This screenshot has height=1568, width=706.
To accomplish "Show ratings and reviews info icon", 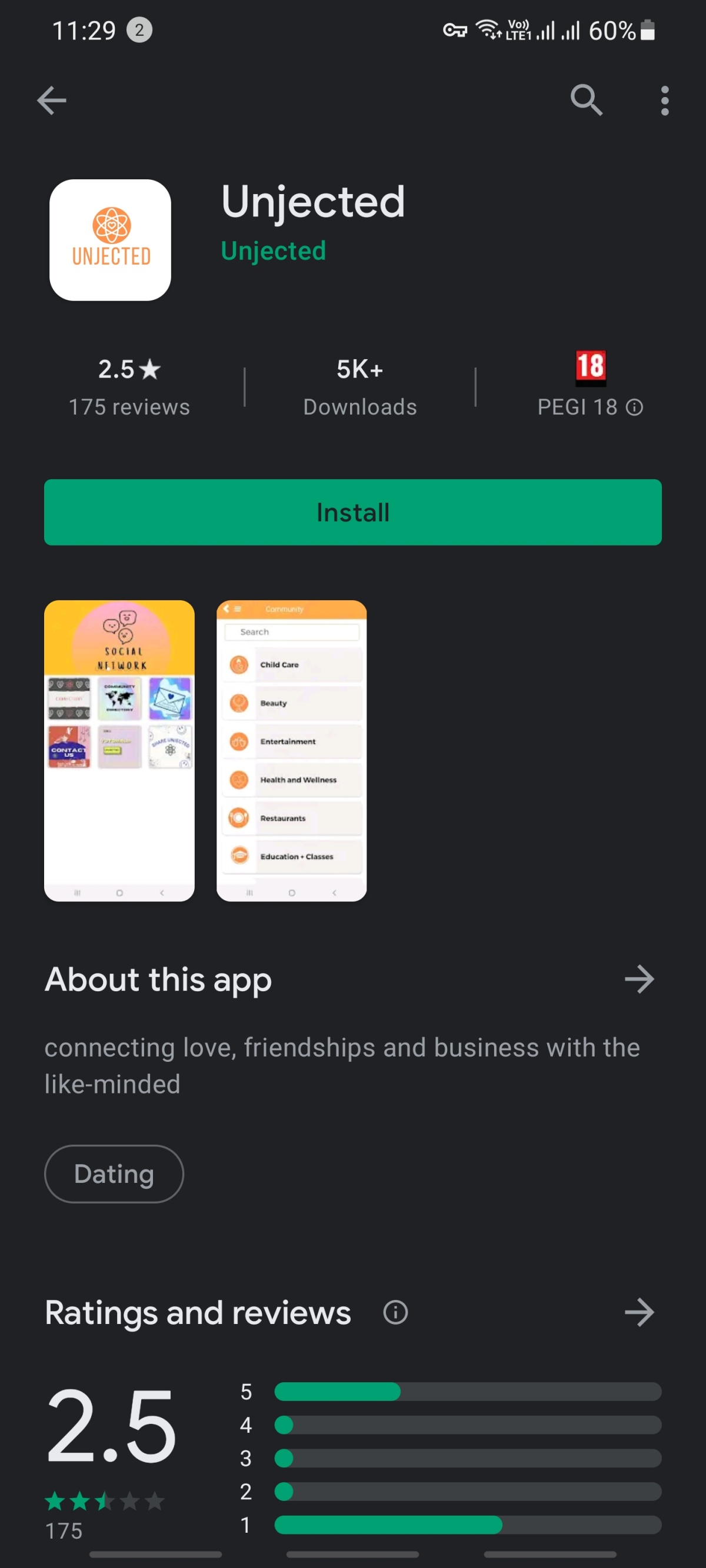I will [395, 1312].
